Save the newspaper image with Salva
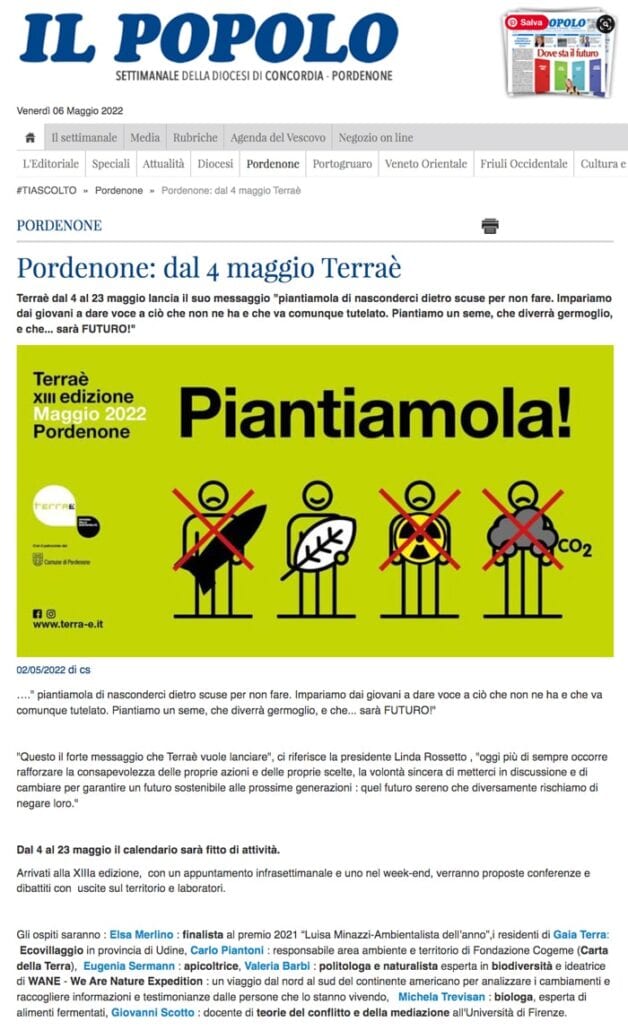This screenshot has height=1030, width=628. click(x=524, y=22)
